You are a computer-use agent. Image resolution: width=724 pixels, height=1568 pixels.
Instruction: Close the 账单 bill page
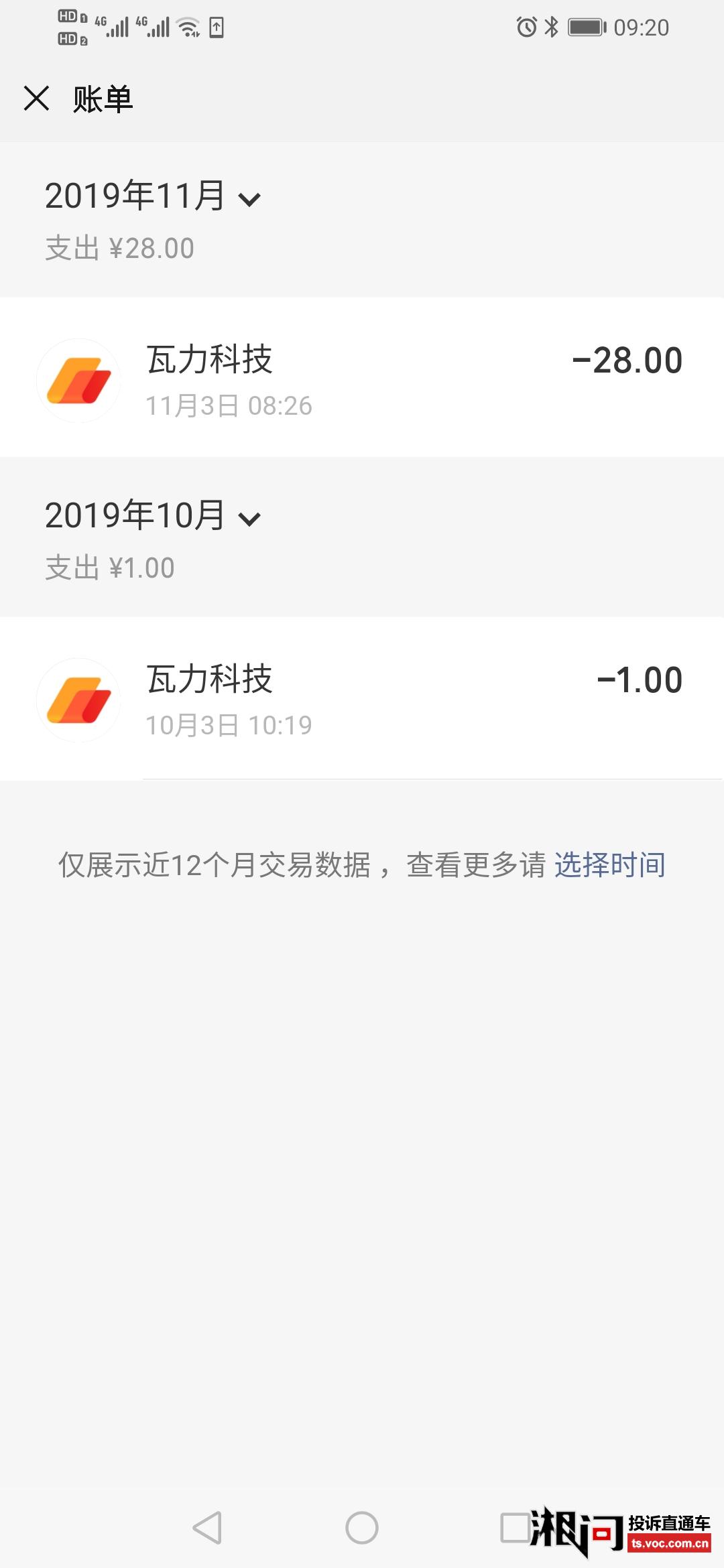pos(36,99)
